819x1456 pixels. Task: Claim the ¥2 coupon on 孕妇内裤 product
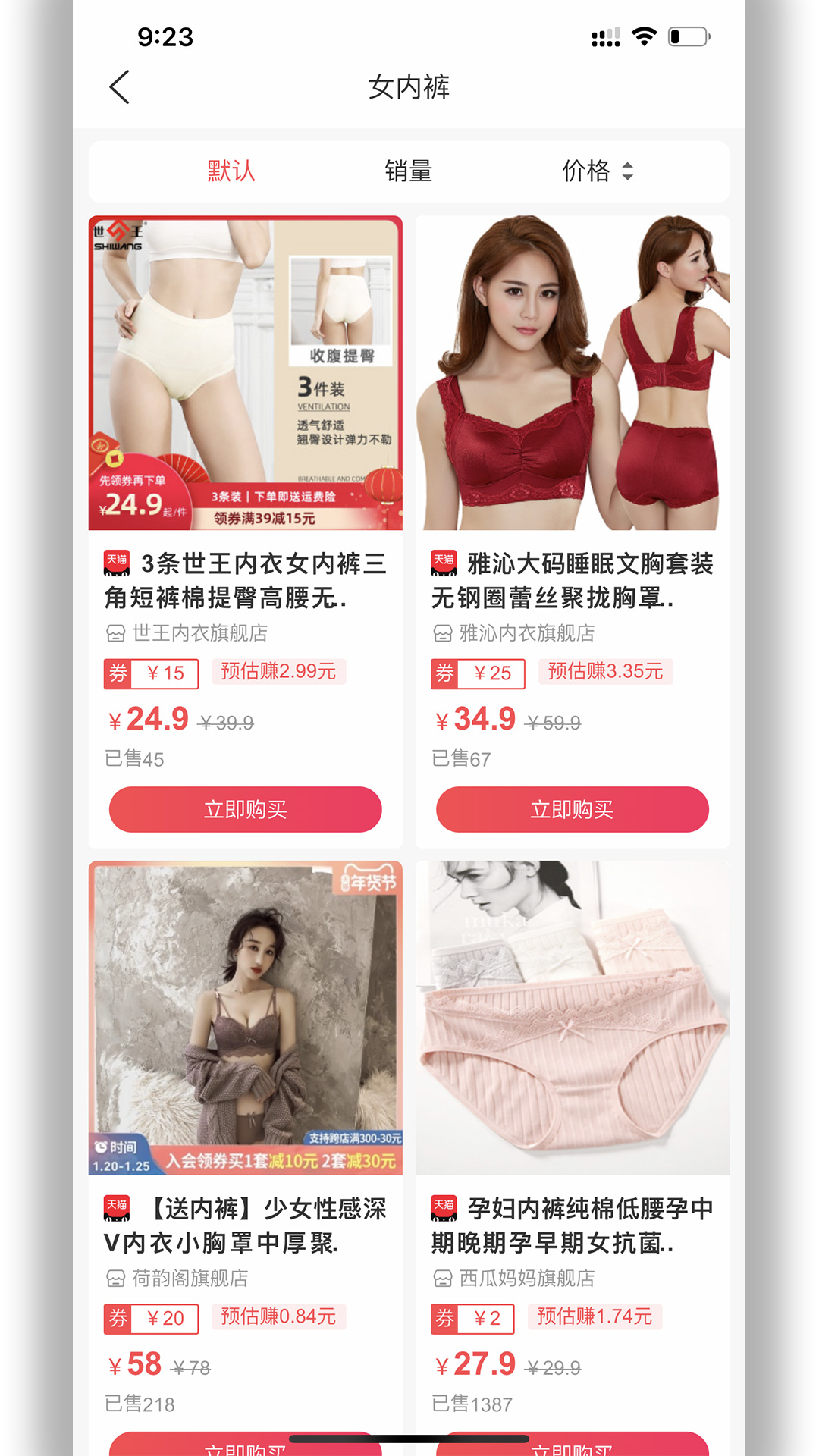472,1318
